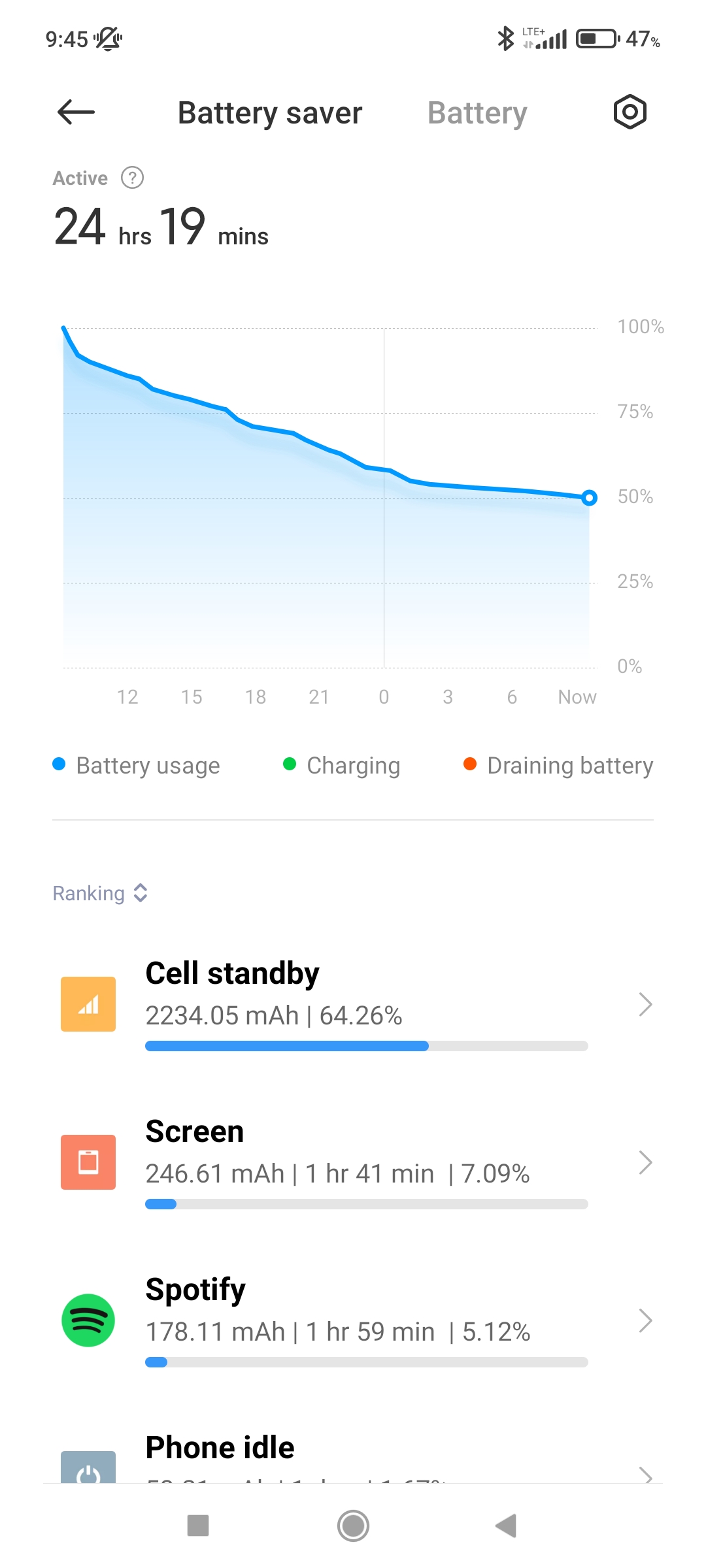Select the Battery saver tab
Viewport: 706px width, 1568px height.
click(270, 113)
